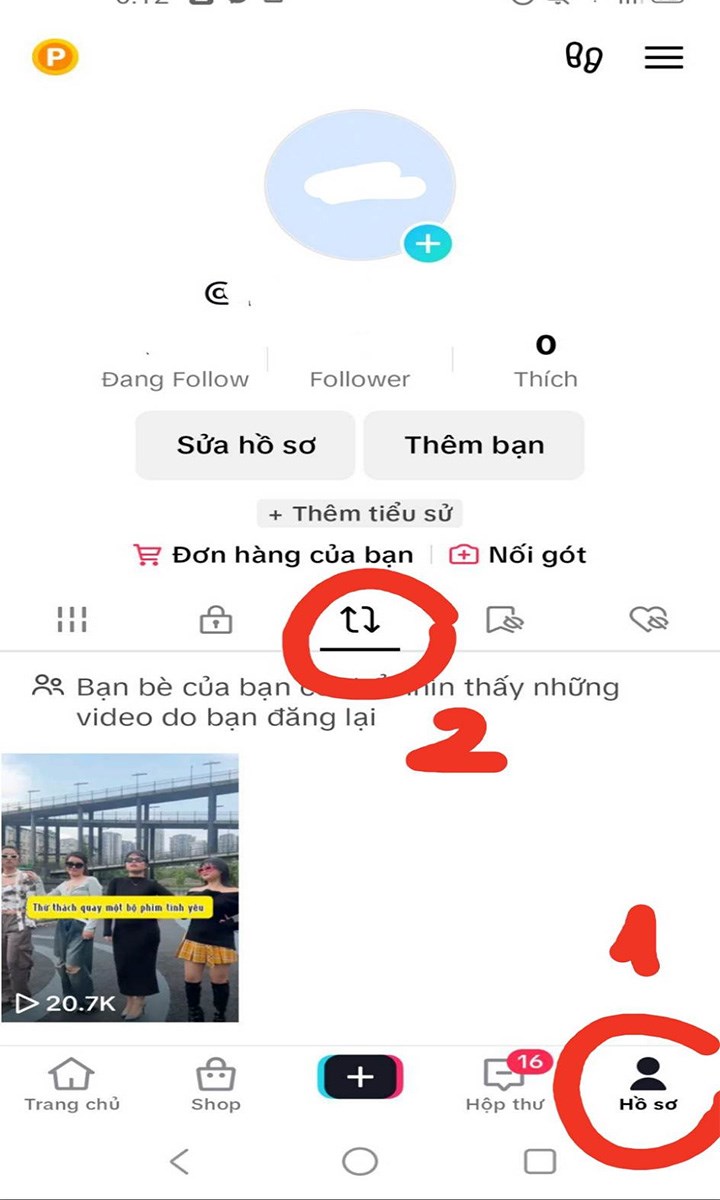Tap the footprints profile views icon

tap(584, 58)
